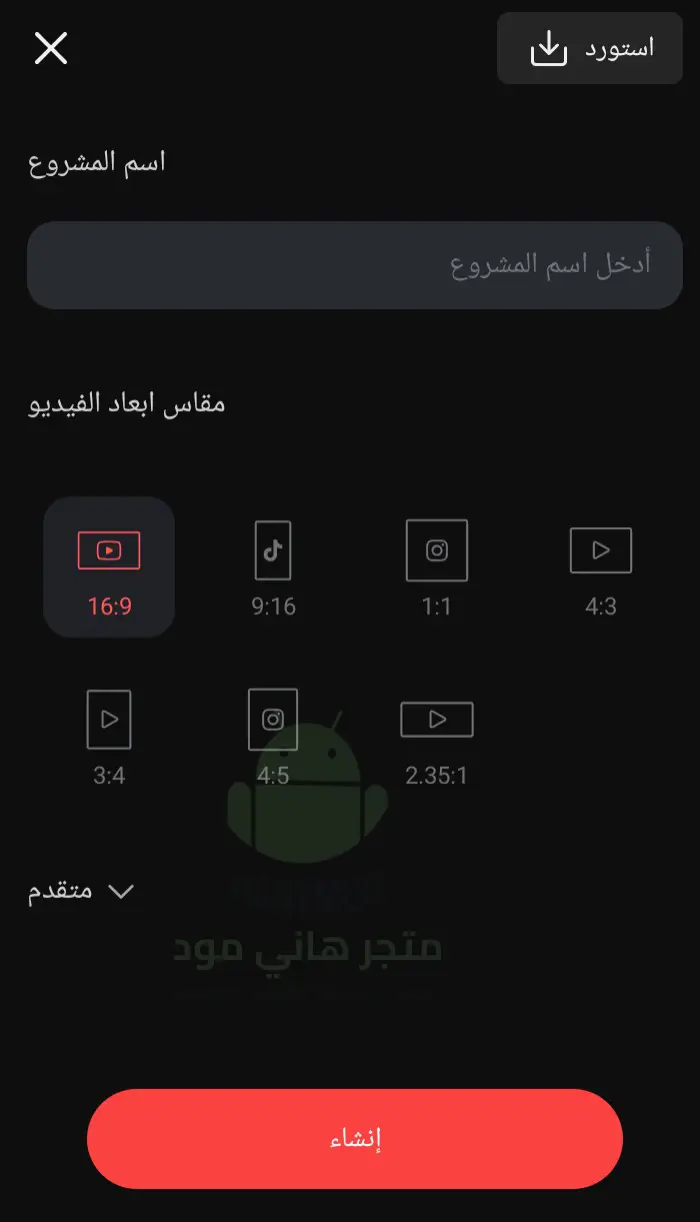The width and height of the screenshot is (700, 1222).
Task: Tap the red إنشاء create button
Action: pos(355,1139)
